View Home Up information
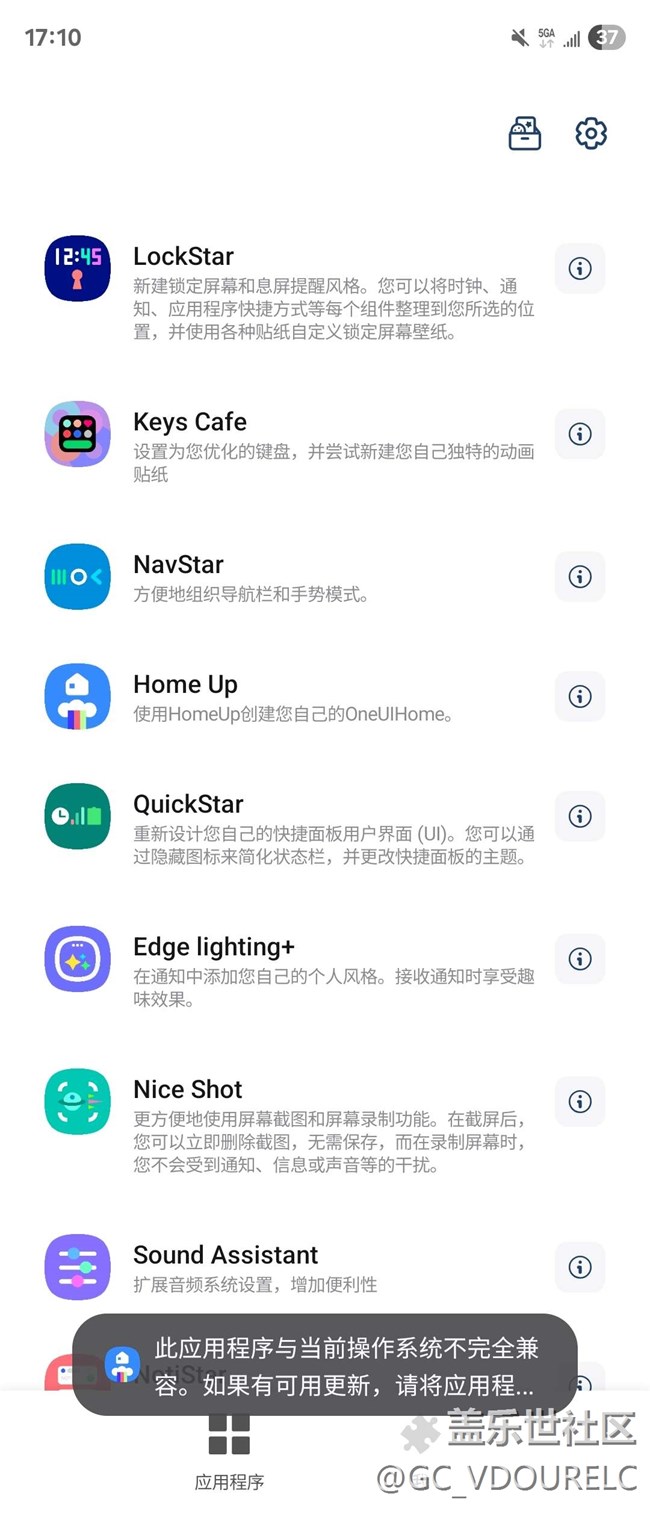 tap(580, 696)
